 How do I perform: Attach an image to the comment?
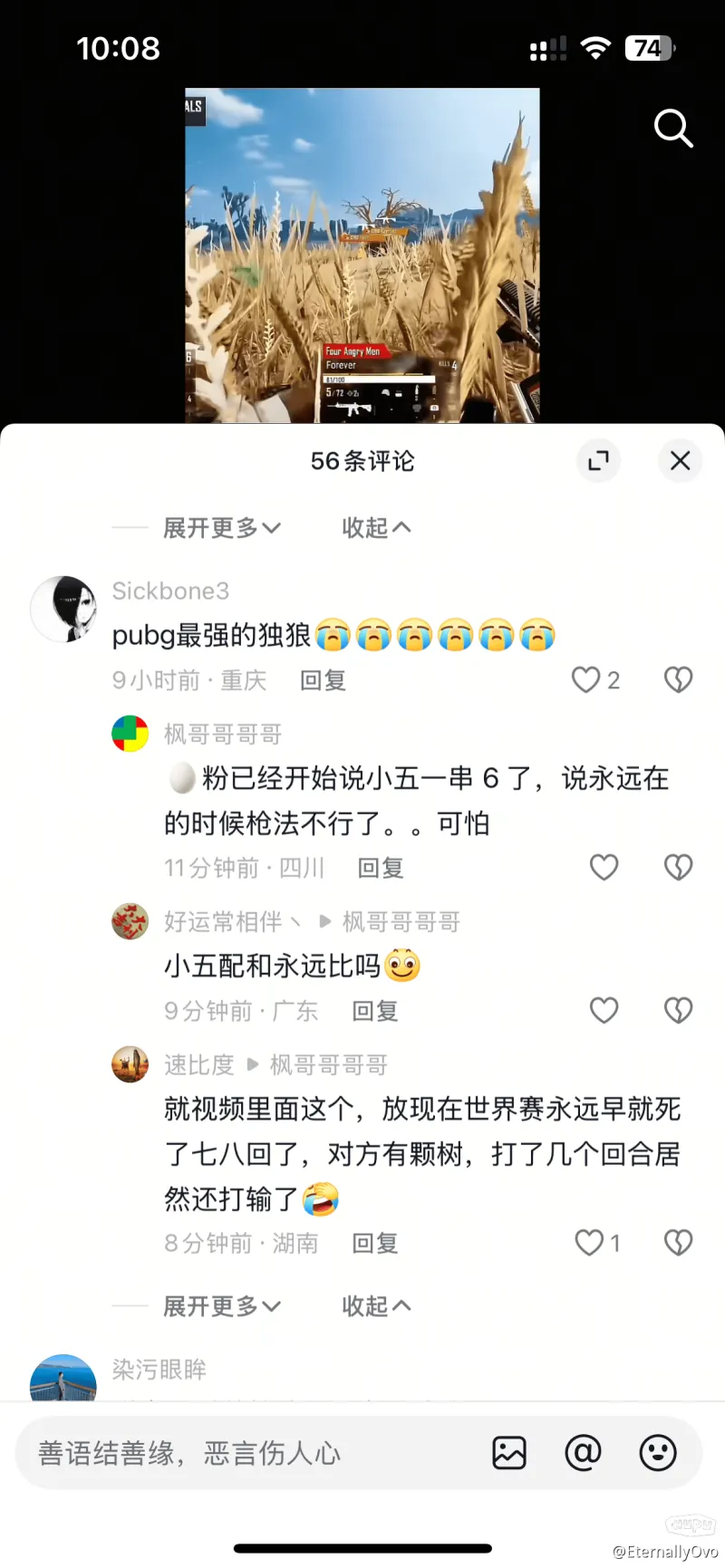tap(509, 1453)
